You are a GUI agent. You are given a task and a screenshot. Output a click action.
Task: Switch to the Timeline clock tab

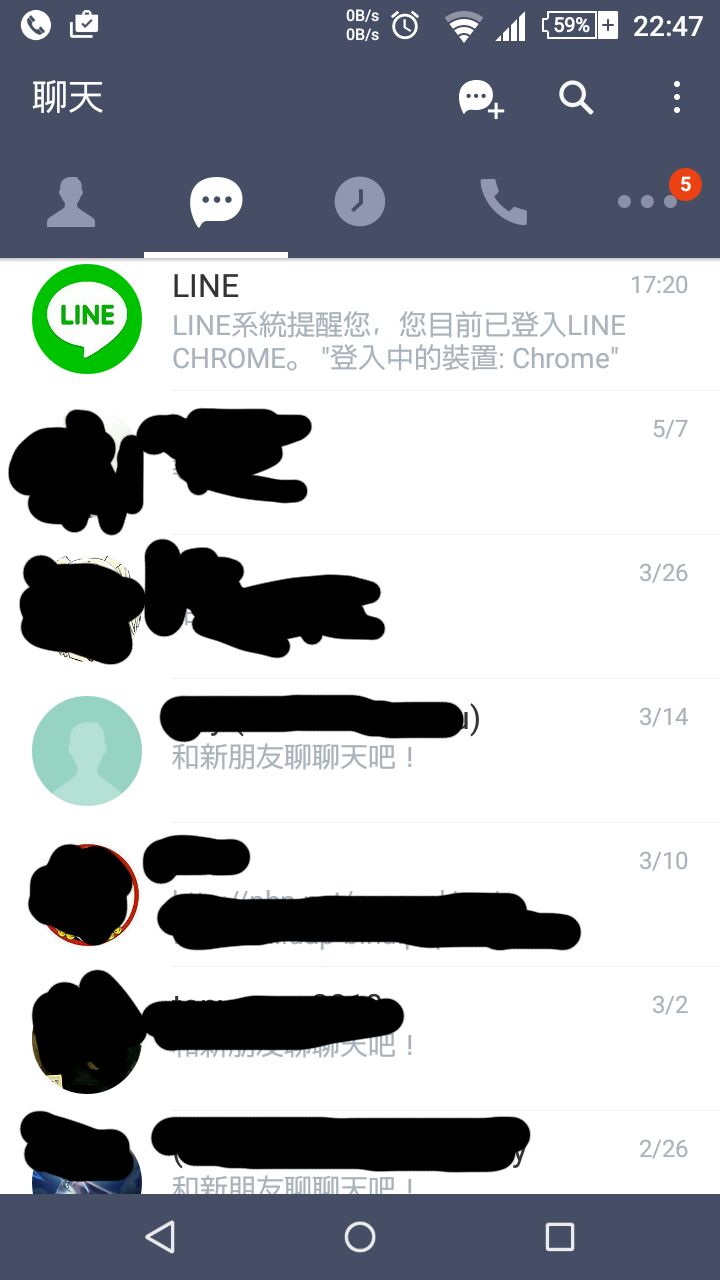tap(360, 202)
